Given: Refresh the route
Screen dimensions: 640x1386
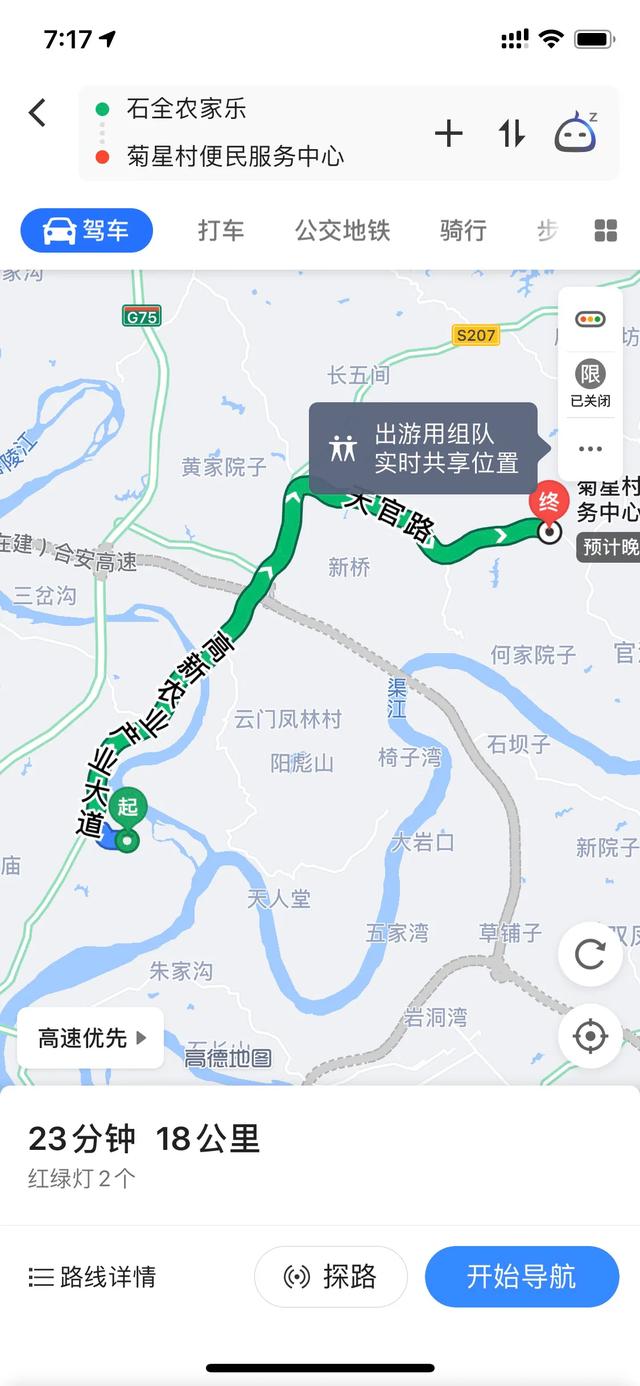Looking at the screenshot, I should 590,955.
